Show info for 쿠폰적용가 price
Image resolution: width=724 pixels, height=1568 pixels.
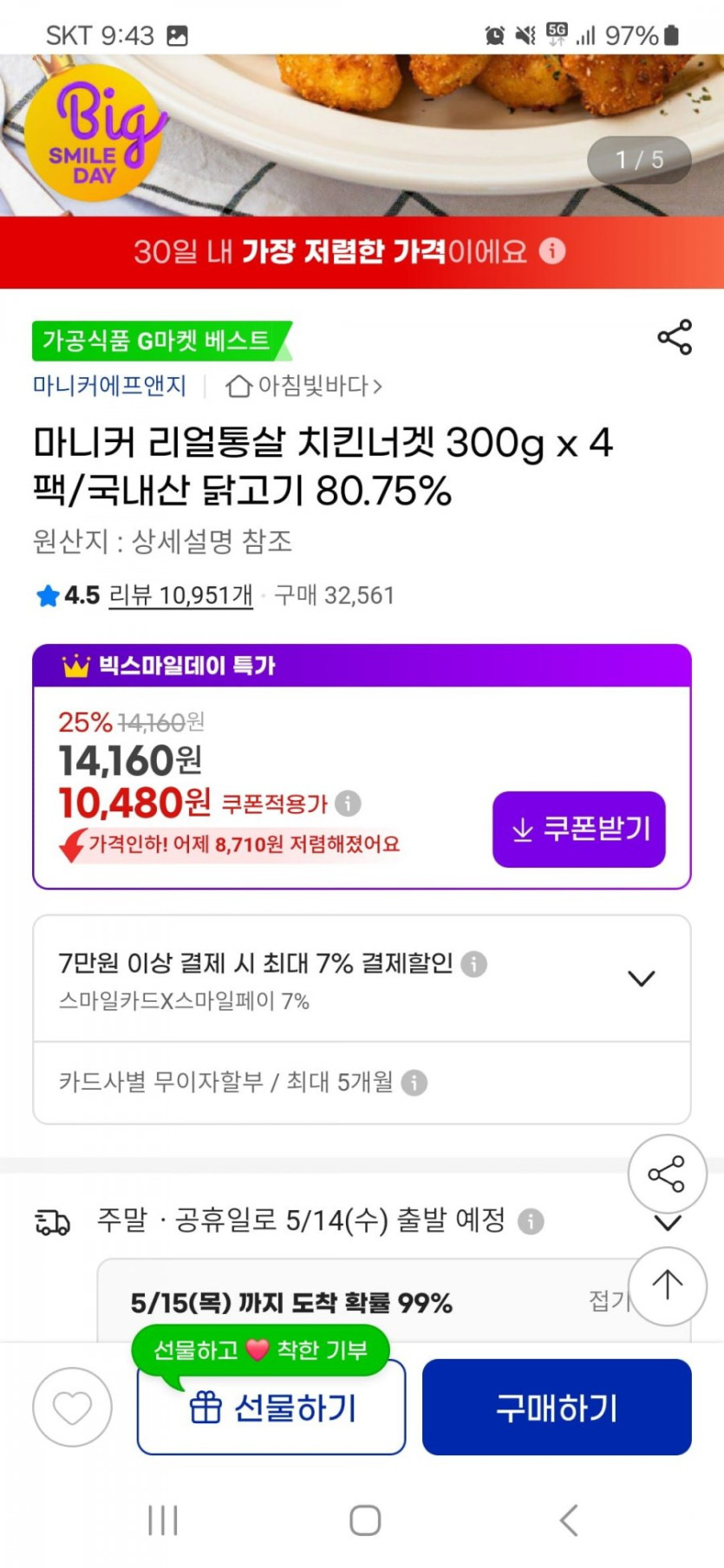click(x=348, y=804)
